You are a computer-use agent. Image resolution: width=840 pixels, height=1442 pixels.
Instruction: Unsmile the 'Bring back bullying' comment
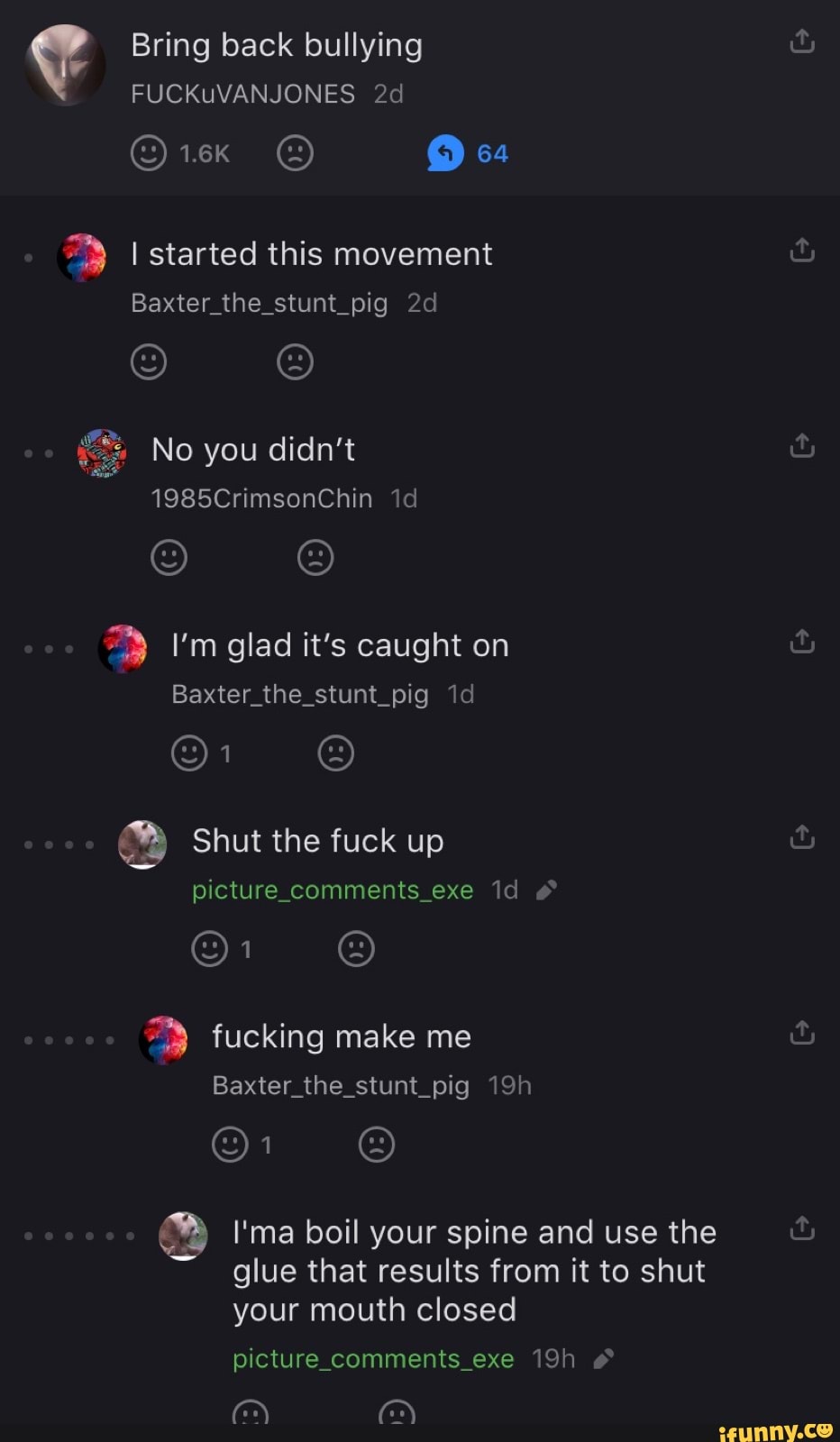(295, 153)
